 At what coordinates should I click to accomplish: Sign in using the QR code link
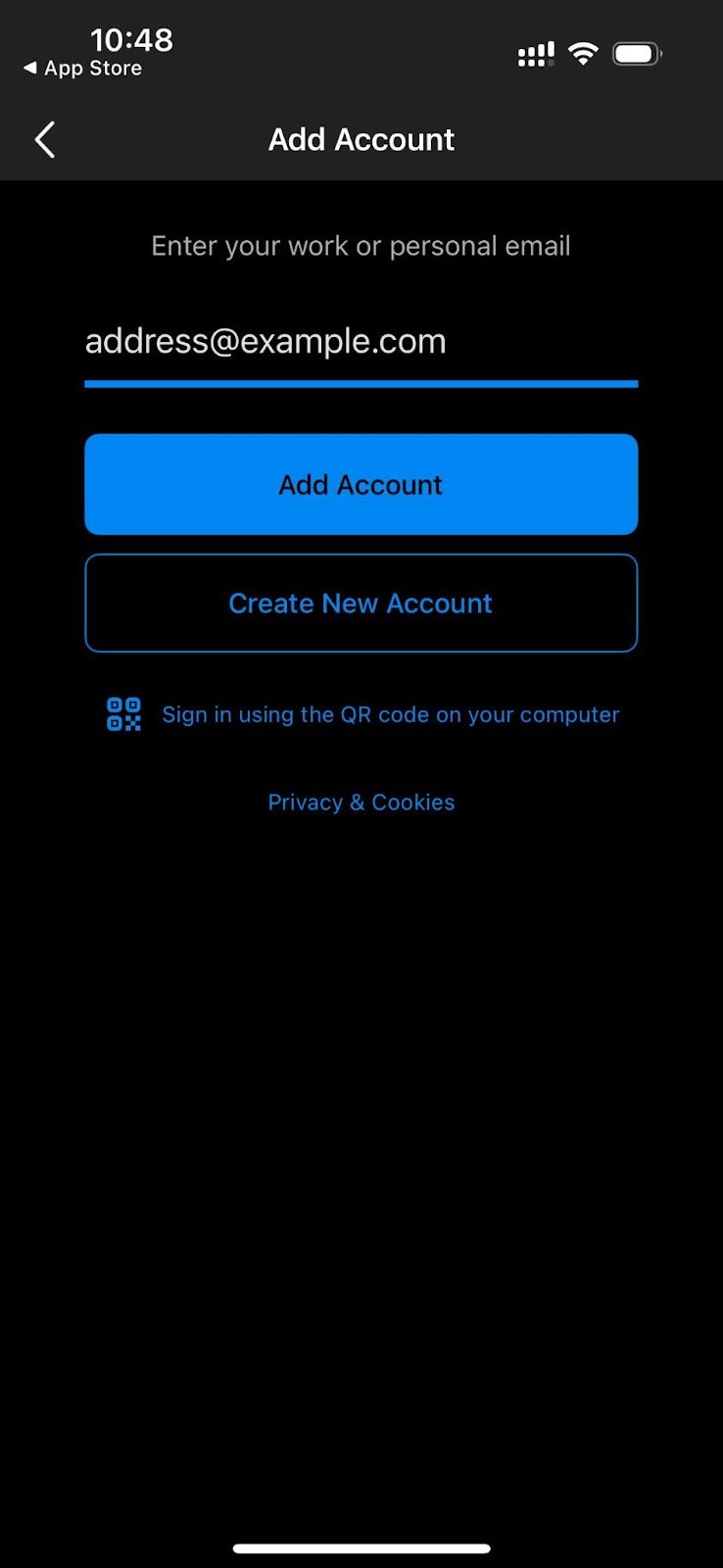pos(362,714)
